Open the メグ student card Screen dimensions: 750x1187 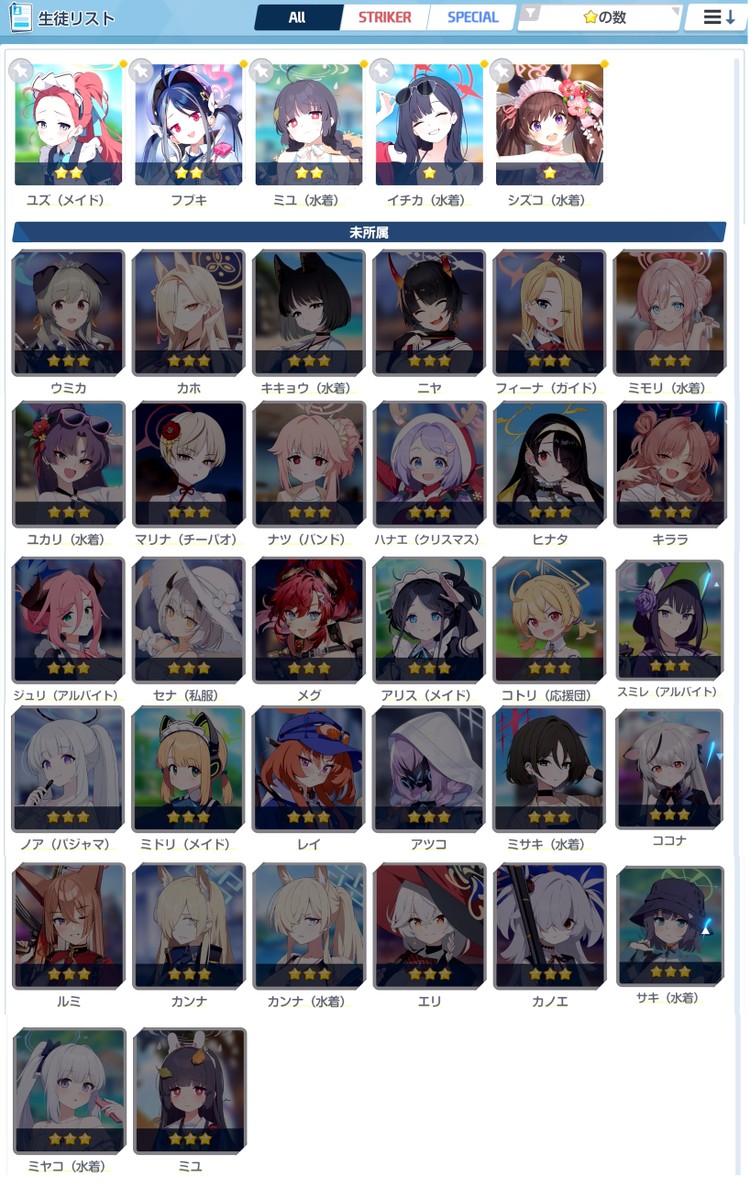[x=309, y=620]
